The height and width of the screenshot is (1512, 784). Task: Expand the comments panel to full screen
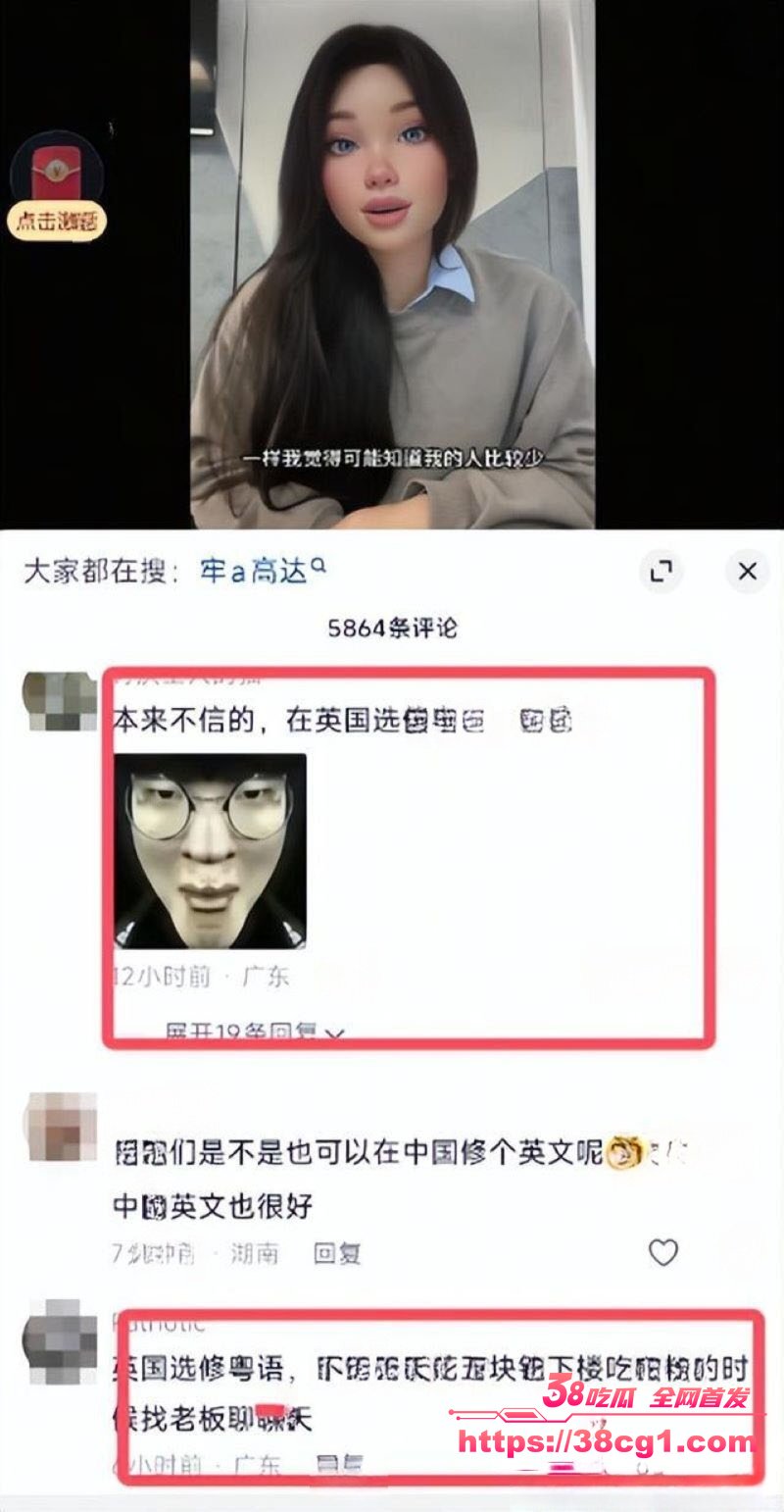point(661,571)
